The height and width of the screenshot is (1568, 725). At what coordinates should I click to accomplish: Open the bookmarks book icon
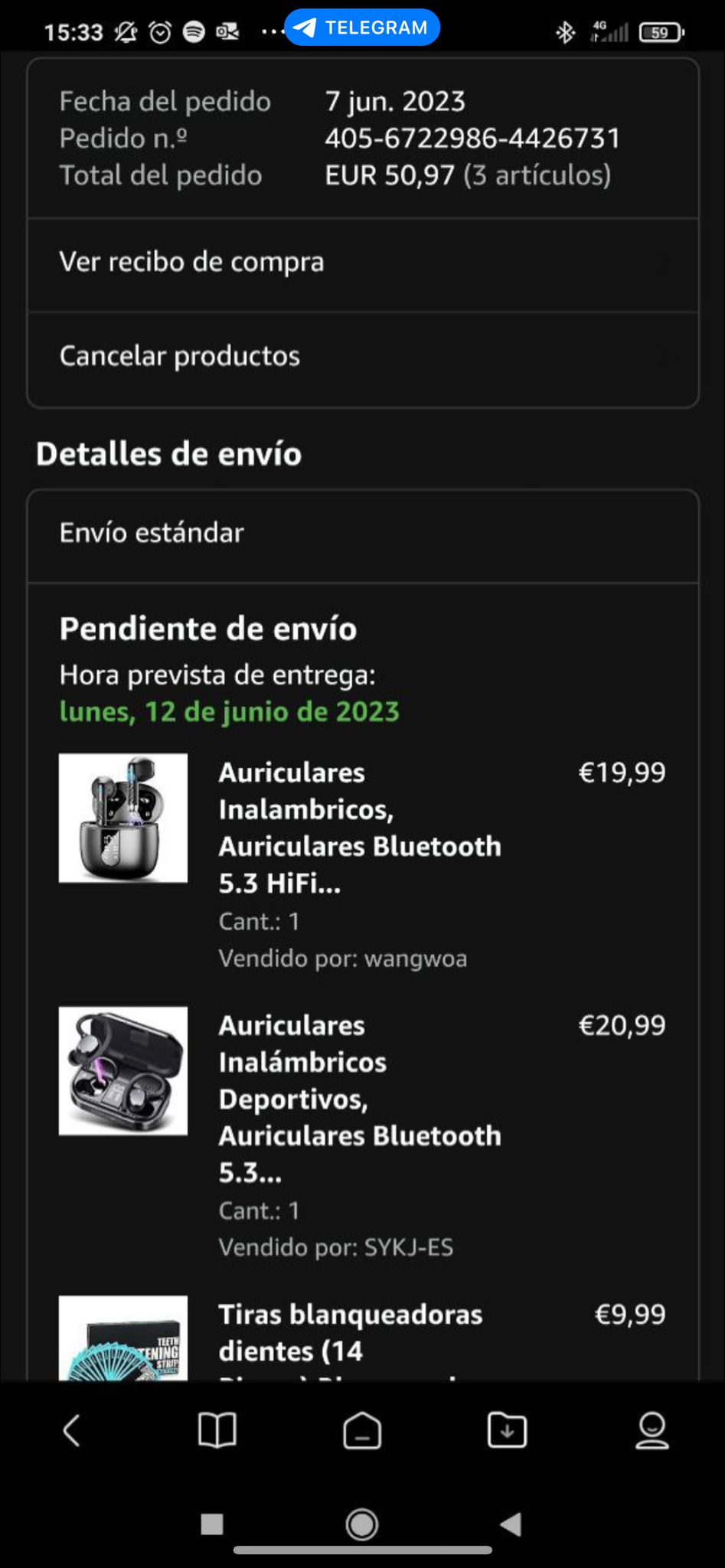click(x=217, y=1430)
